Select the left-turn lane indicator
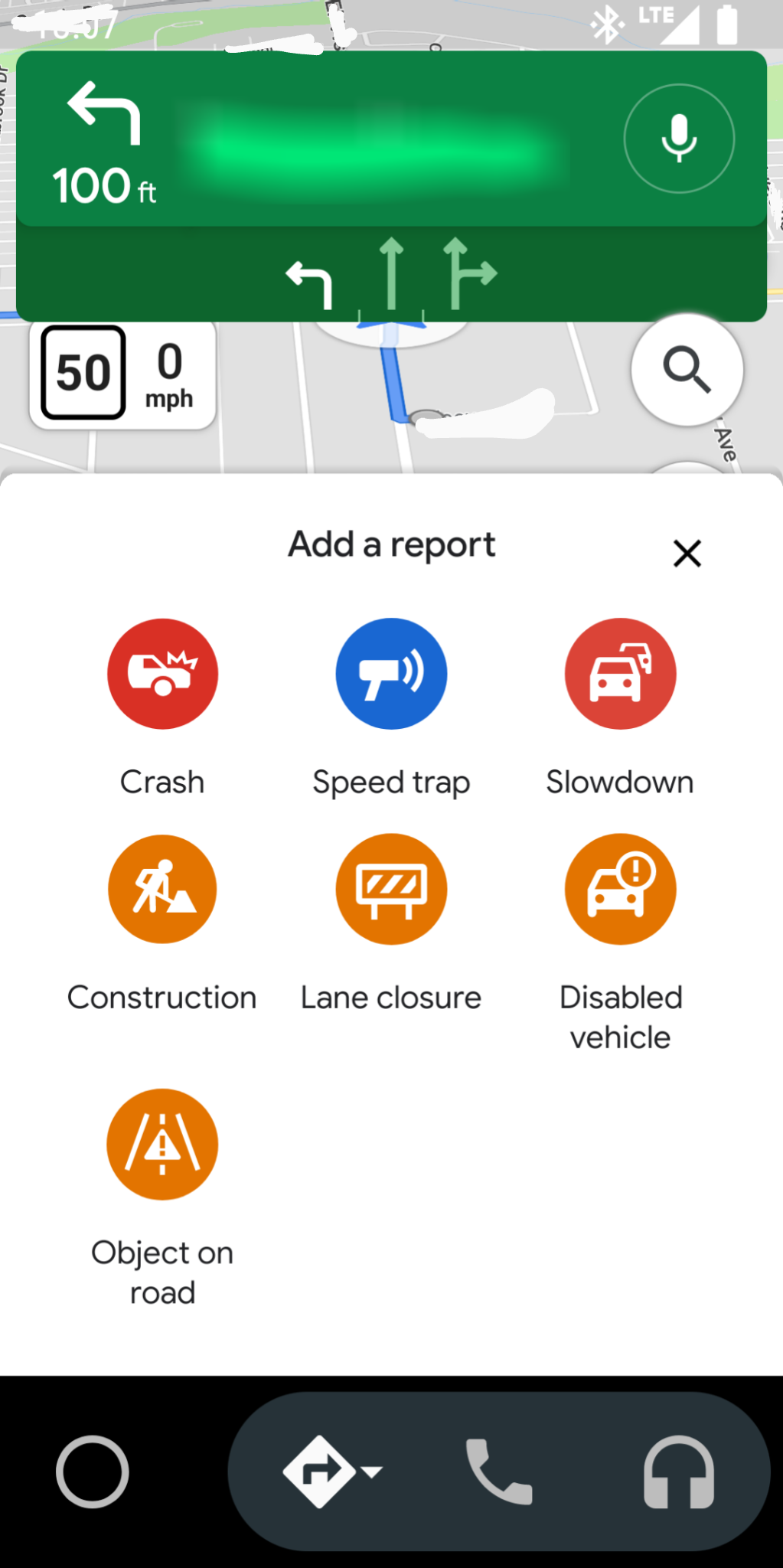This screenshot has width=783, height=1568. point(308,276)
